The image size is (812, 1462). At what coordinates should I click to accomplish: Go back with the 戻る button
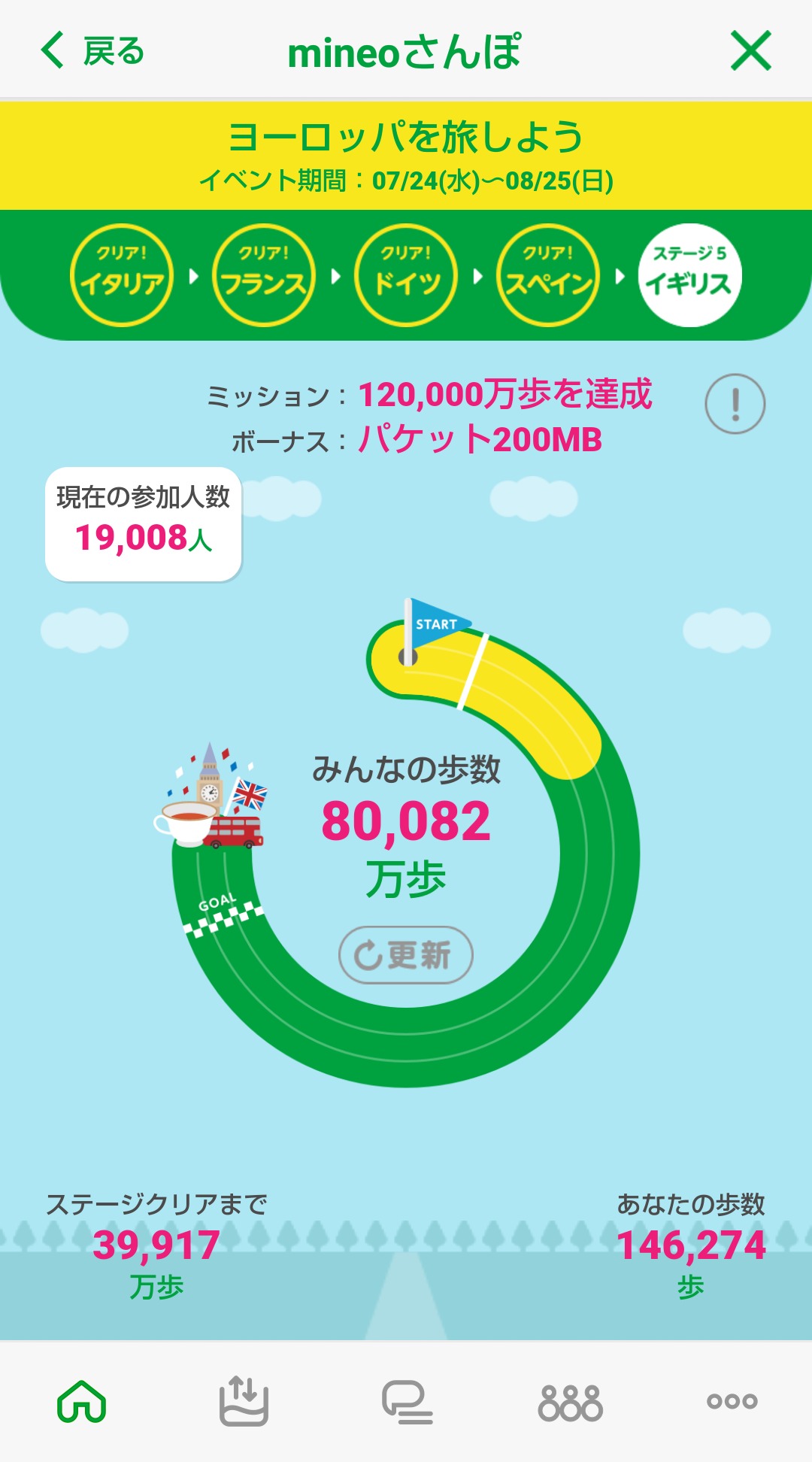(x=92, y=51)
